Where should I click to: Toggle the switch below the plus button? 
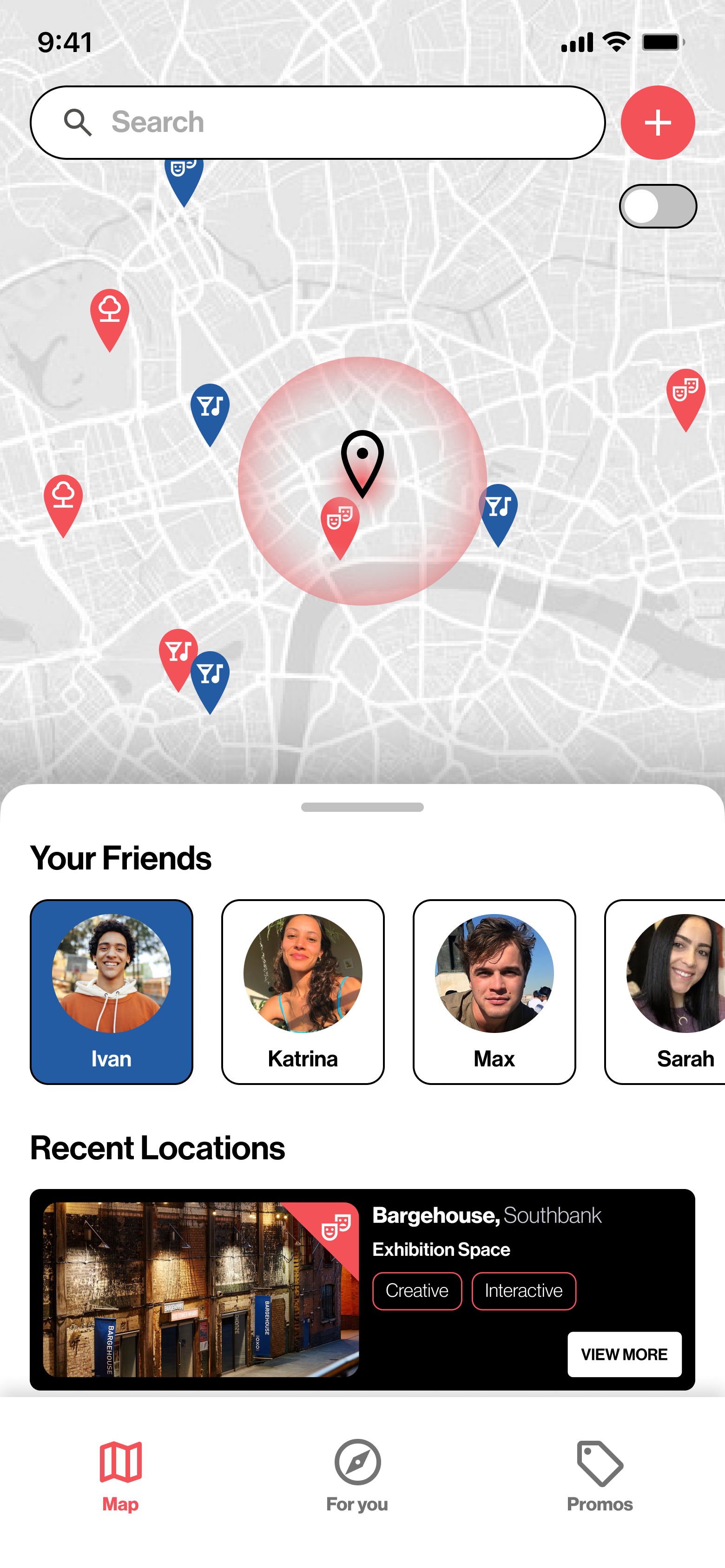657,206
